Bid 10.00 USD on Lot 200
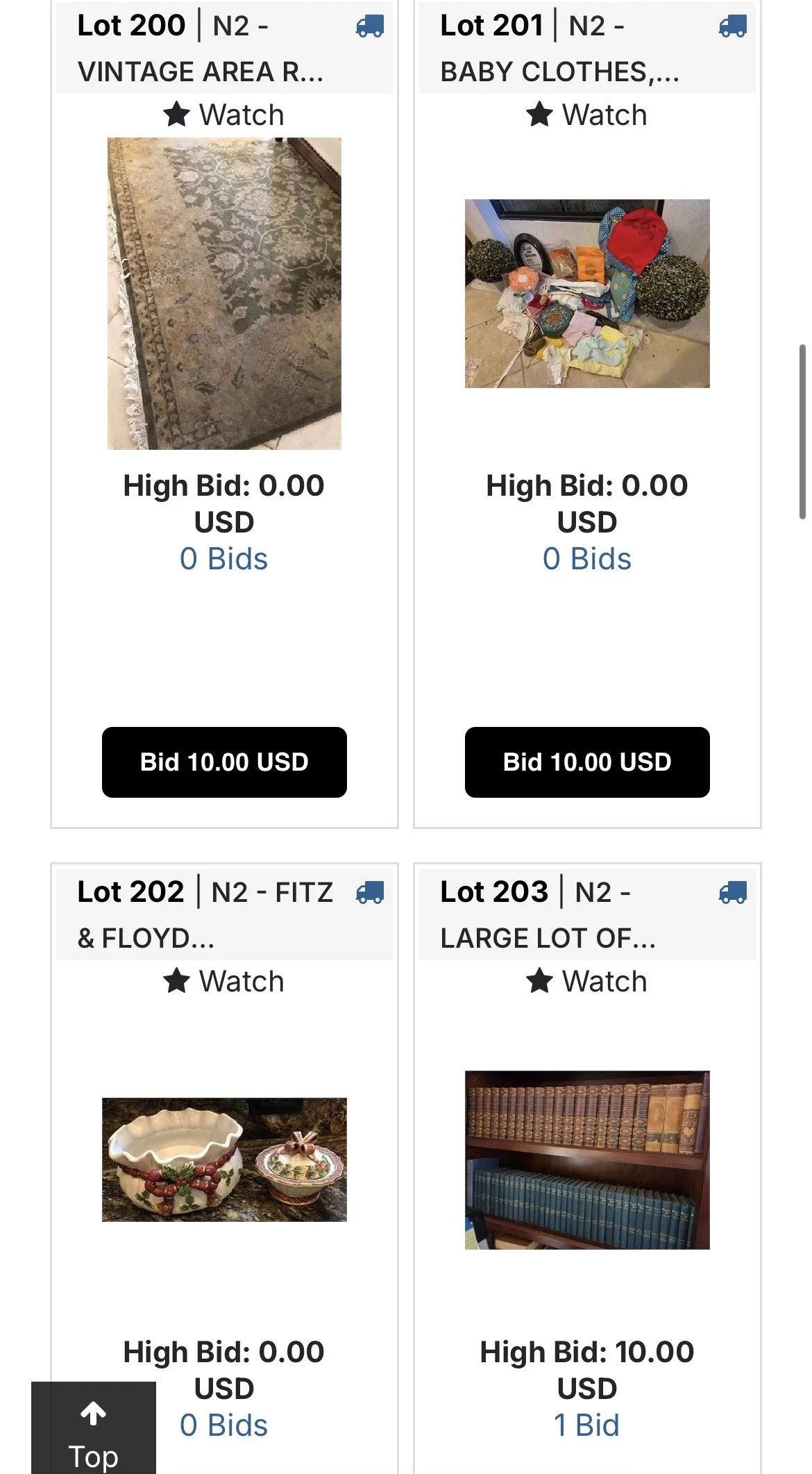The image size is (812, 1474). click(x=224, y=762)
